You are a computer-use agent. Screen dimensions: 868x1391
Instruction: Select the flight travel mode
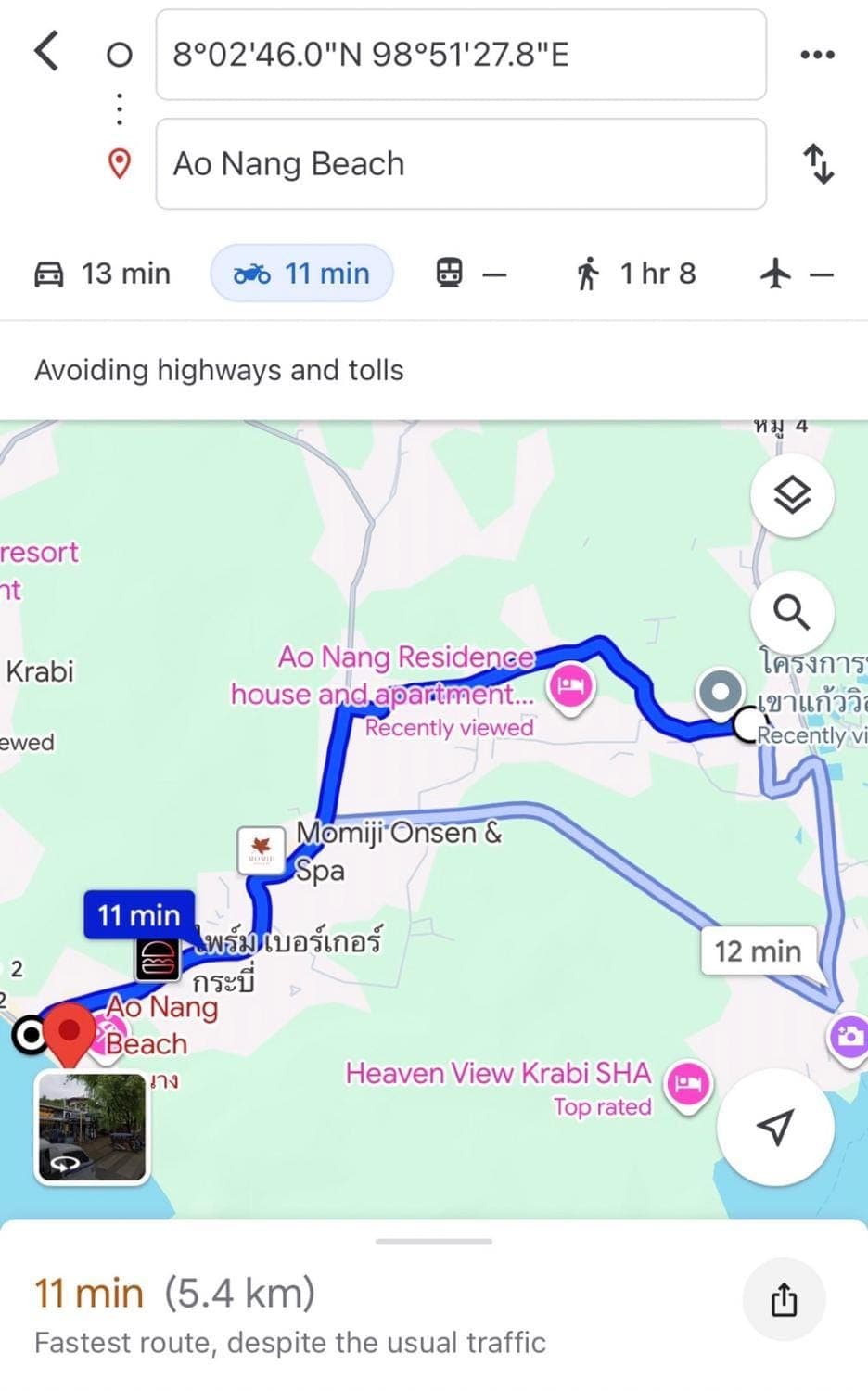[x=796, y=274]
